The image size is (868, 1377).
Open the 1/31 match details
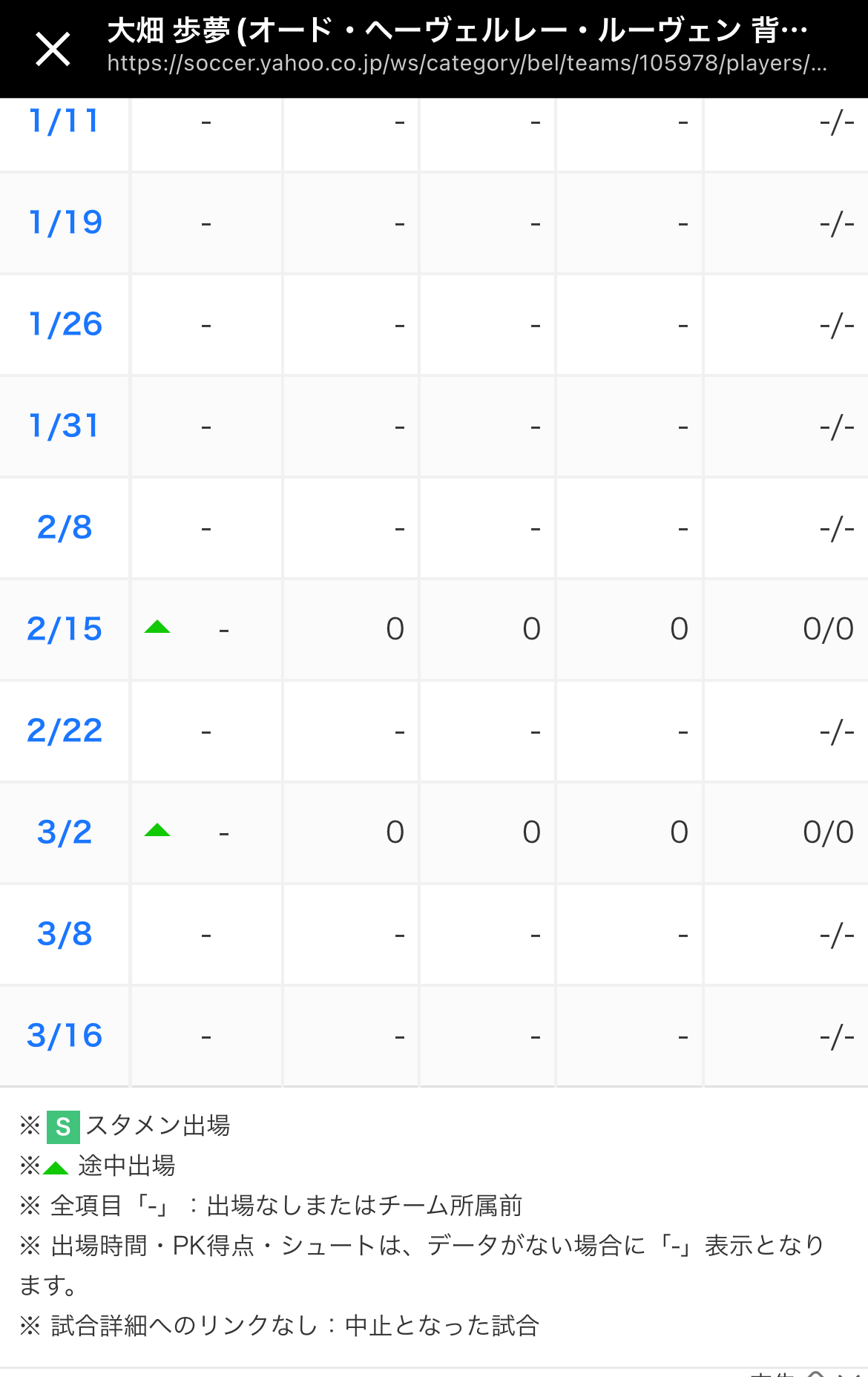(x=64, y=426)
